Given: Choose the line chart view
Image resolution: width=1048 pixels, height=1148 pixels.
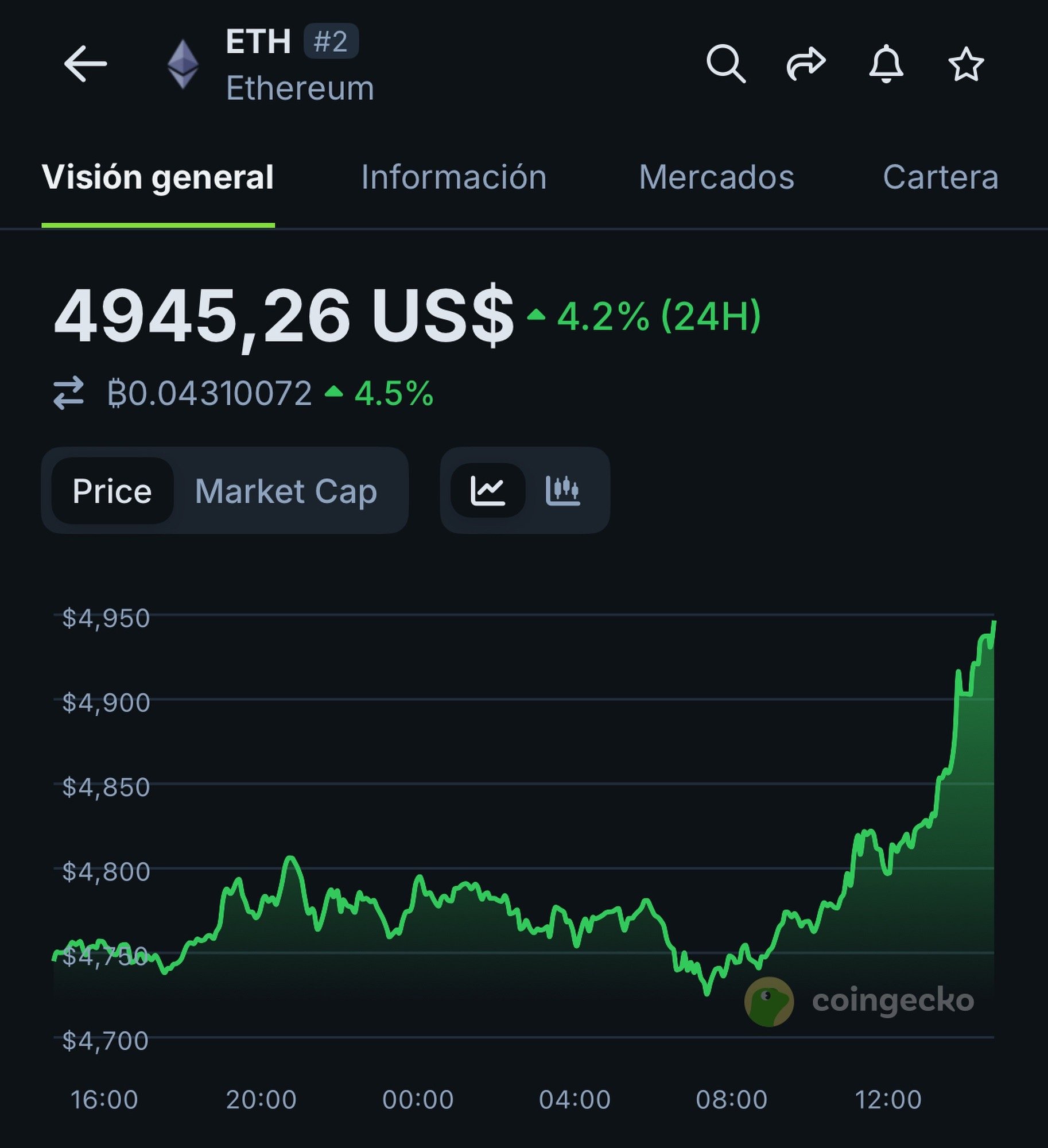Looking at the screenshot, I should 488,491.
